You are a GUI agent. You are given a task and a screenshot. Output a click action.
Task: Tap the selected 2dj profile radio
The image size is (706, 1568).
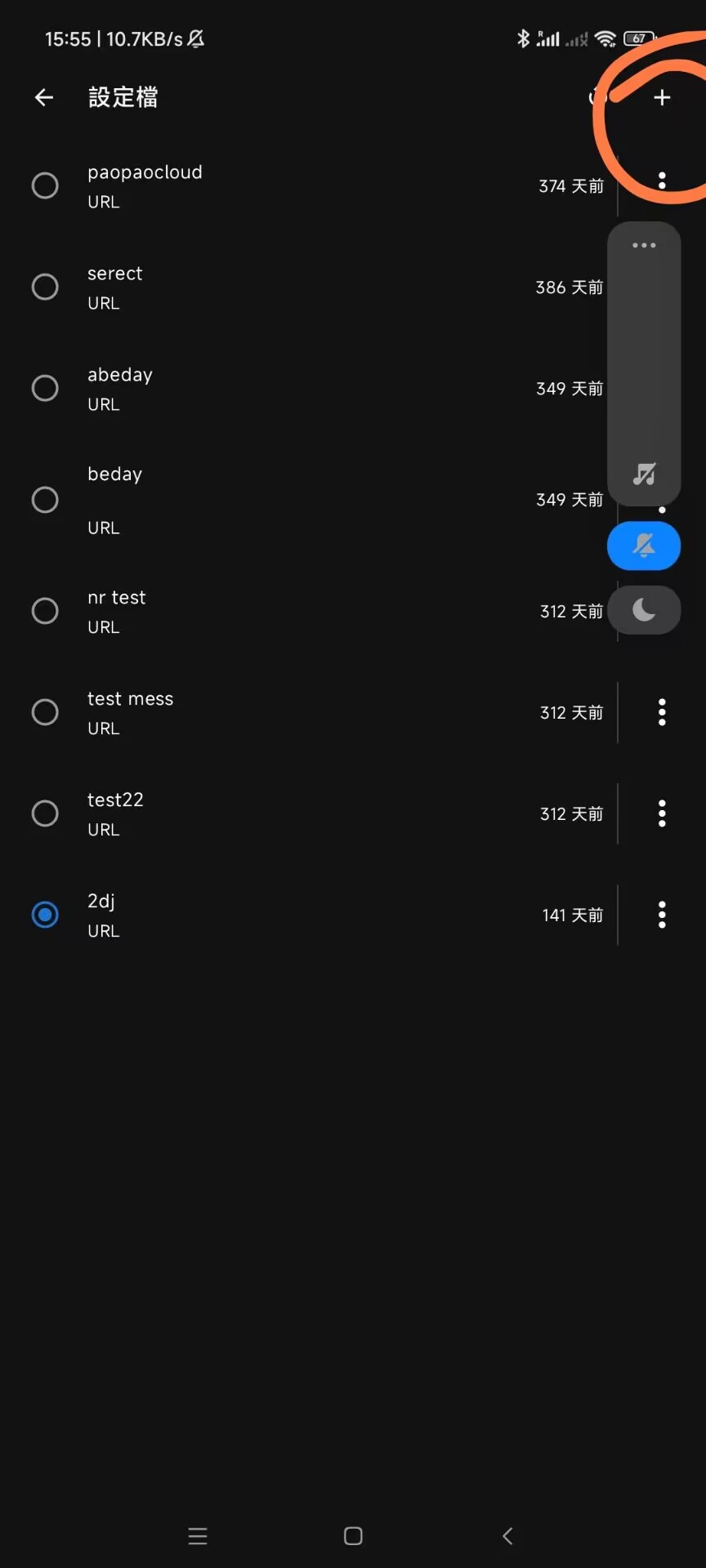tap(45, 915)
